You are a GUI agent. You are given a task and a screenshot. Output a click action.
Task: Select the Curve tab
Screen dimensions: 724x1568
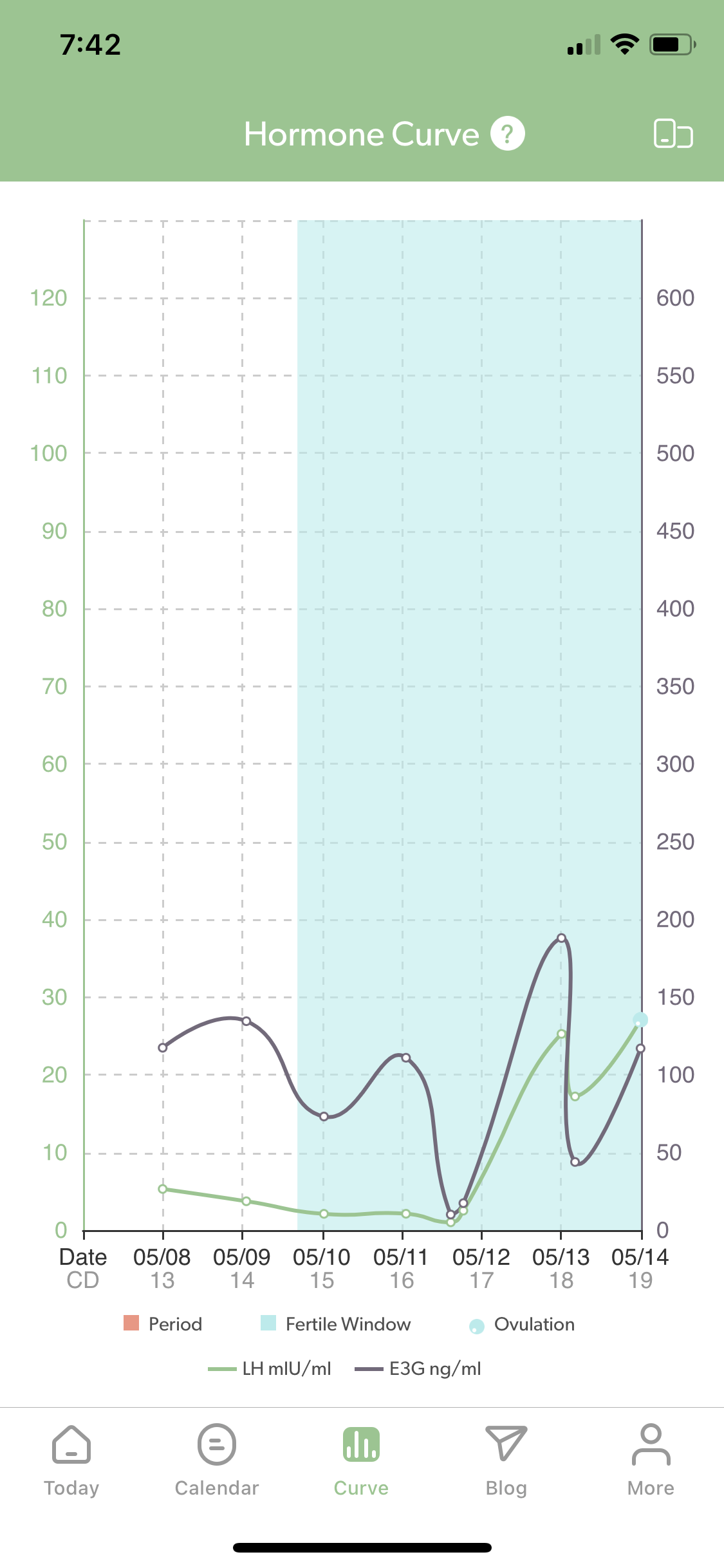[361, 1460]
